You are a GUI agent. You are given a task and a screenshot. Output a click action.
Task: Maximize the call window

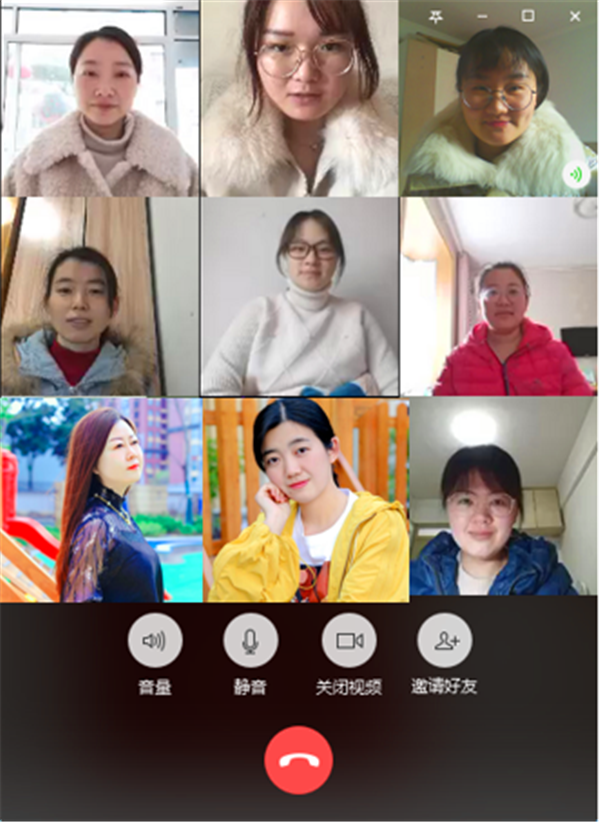[528, 16]
